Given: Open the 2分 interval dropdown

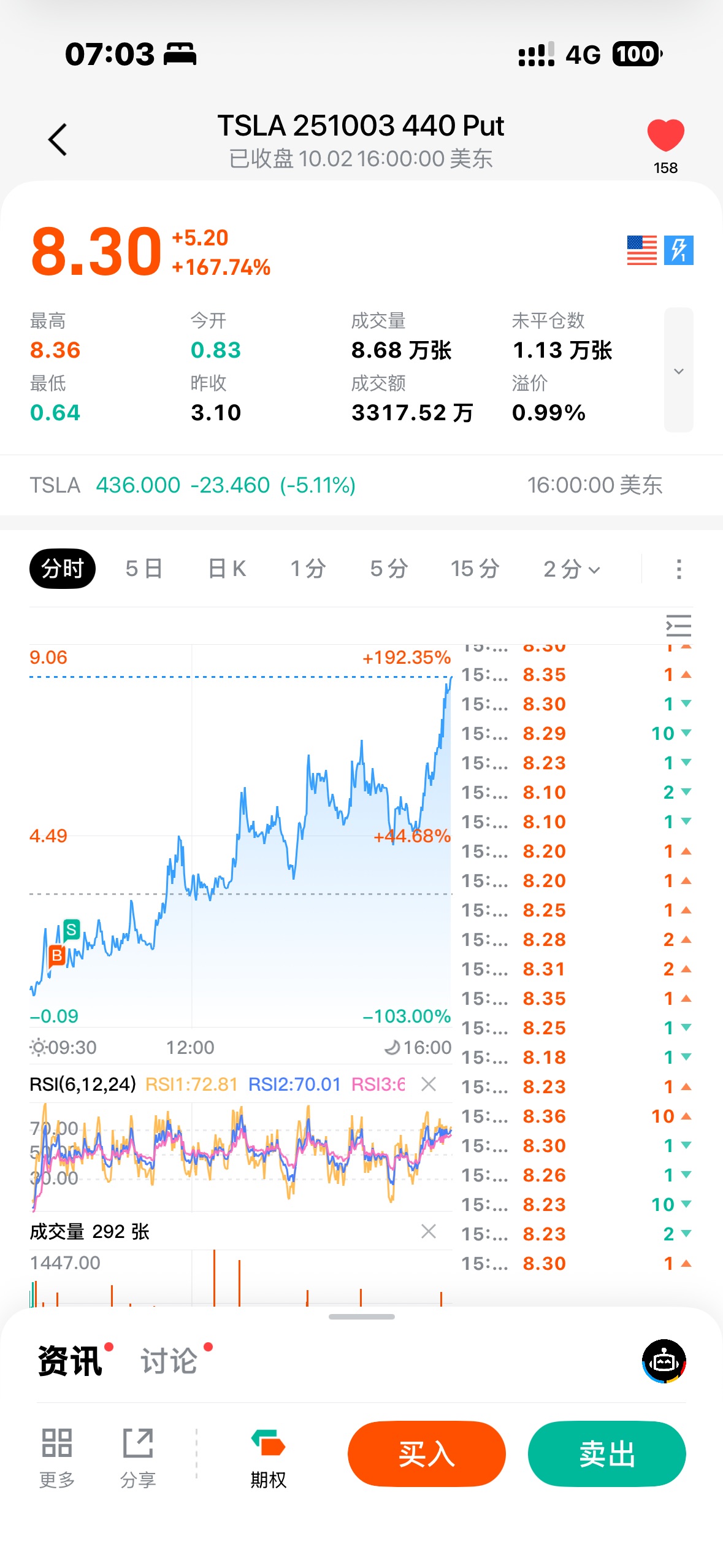Looking at the screenshot, I should tap(572, 569).
